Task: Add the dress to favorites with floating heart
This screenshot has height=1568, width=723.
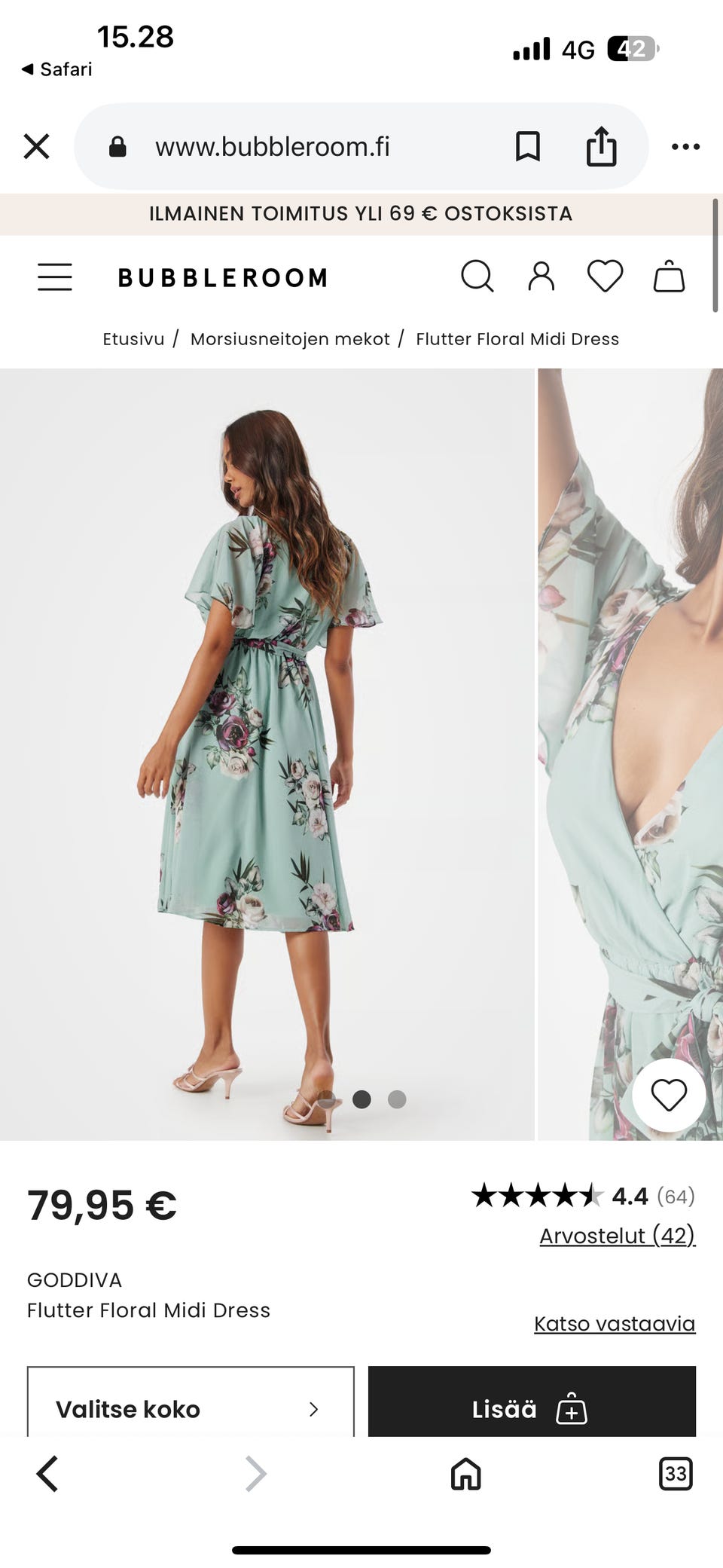Action: (x=669, y=1096)
